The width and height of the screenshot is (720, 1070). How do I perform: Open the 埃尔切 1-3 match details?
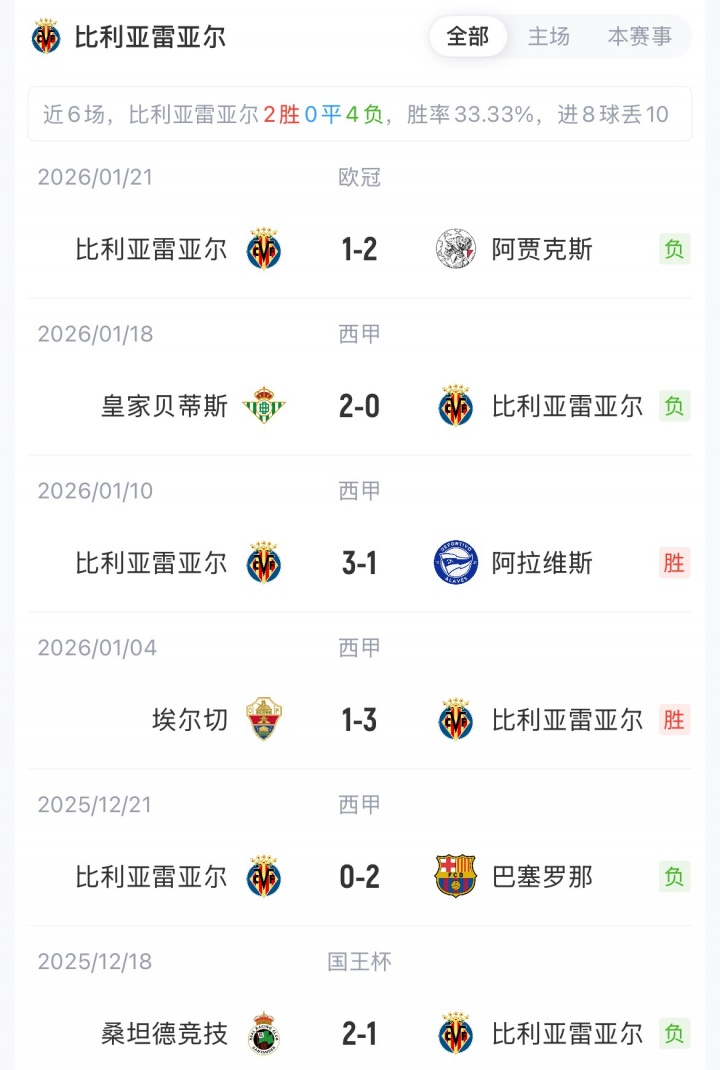pos(359,720)
